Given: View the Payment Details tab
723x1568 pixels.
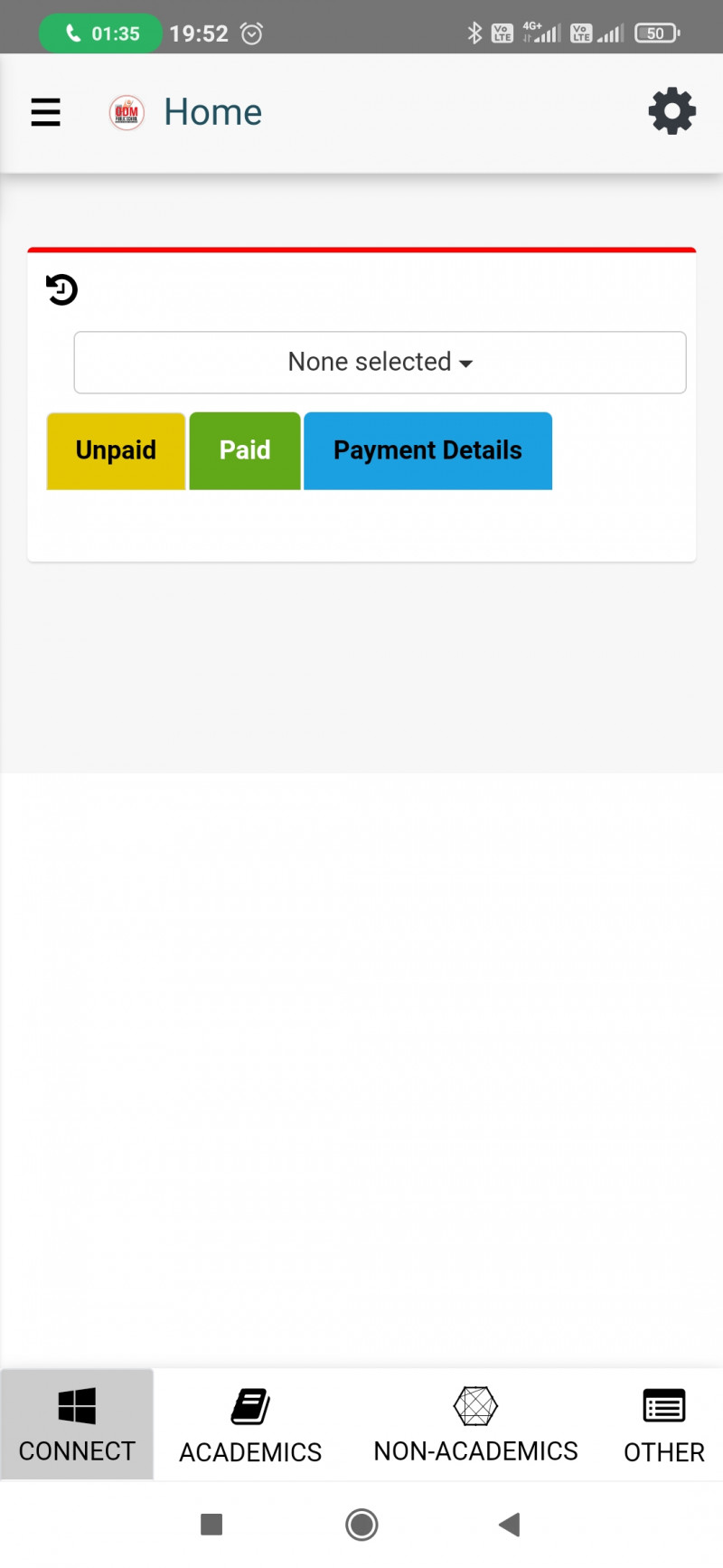Looking at the screenshot, I should tap(427, 450).
